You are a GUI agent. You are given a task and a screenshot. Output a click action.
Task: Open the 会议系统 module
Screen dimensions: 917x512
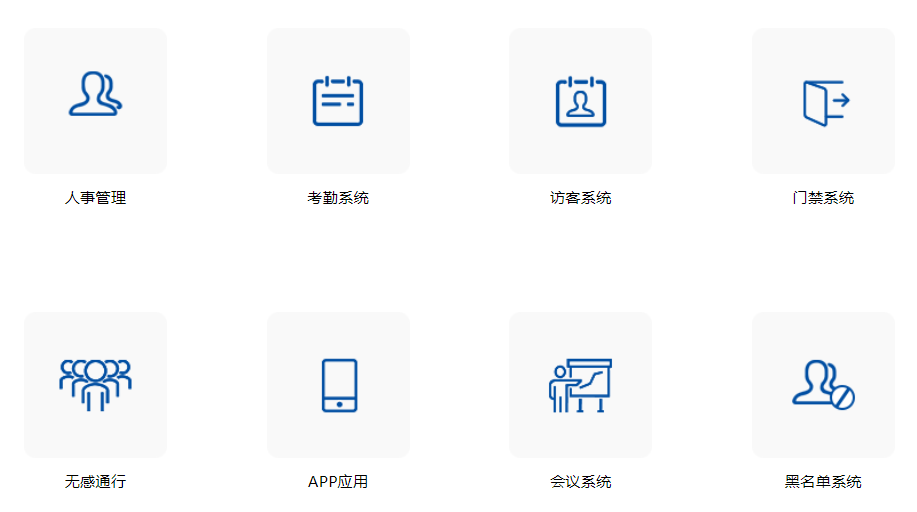580,385
